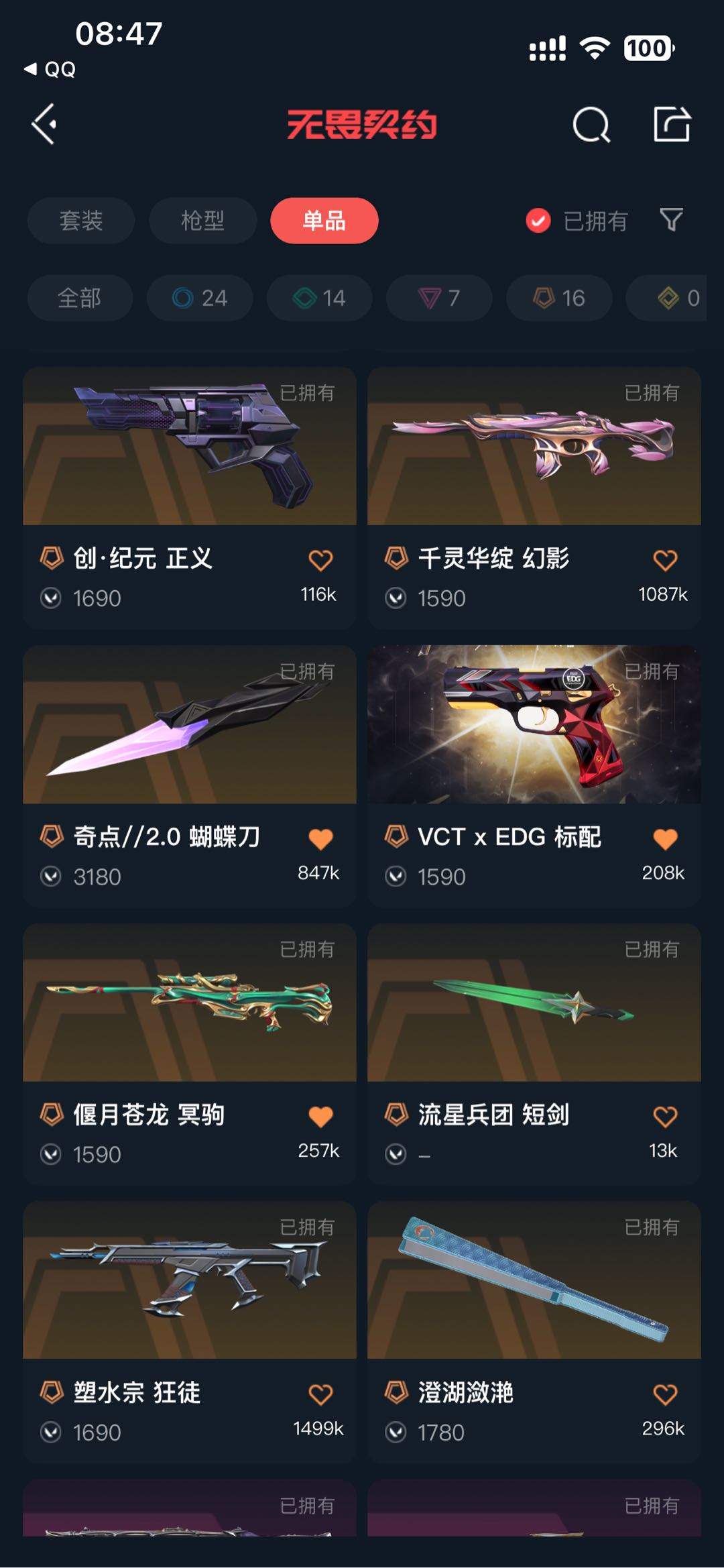Filter by the pink tier chip showing 7
Image resolution: width=724 pixels, height=1568 pixels.
[439, 298]
